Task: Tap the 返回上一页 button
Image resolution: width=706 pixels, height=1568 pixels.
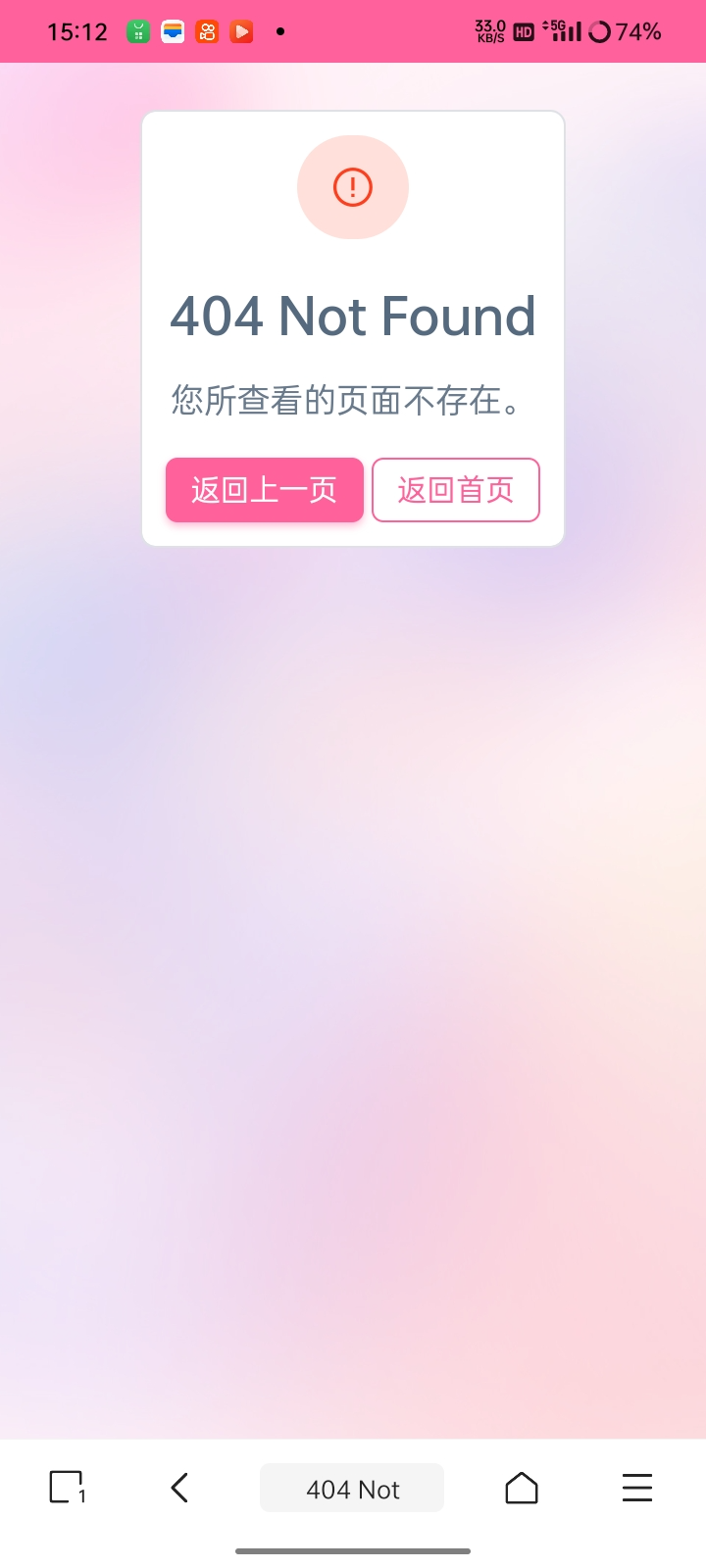Action: (x=265, y=490)
